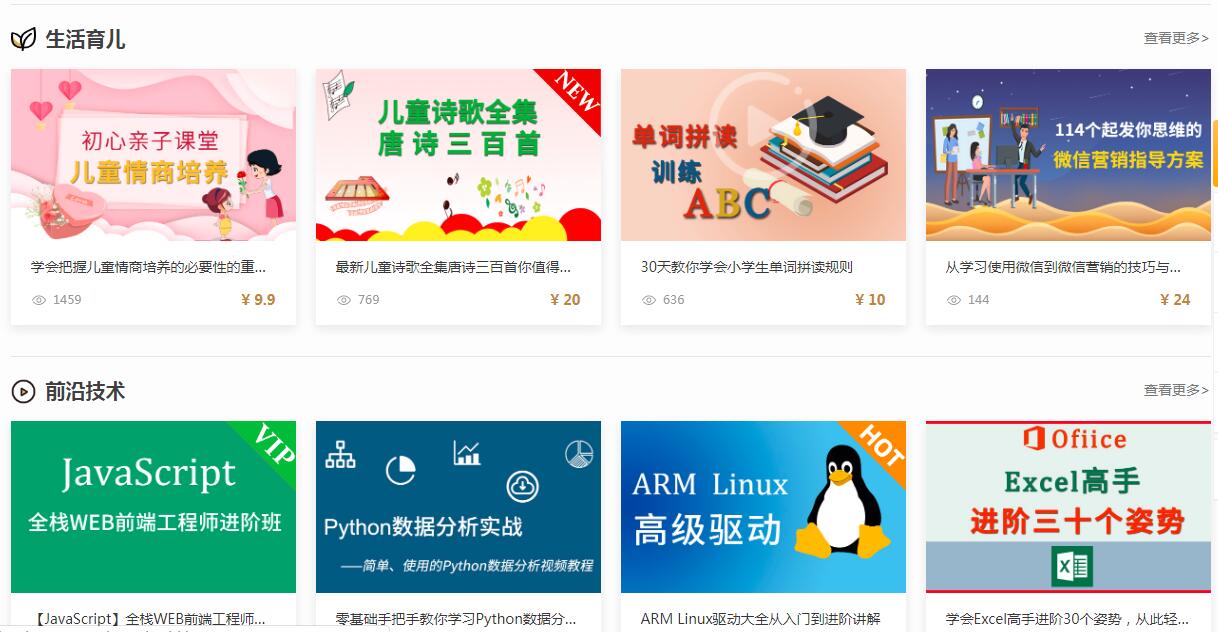Open the Excel高手进阶三十个姿势 course card
The width and height of the screenshot is (1218, 632).
point(1068,507)
